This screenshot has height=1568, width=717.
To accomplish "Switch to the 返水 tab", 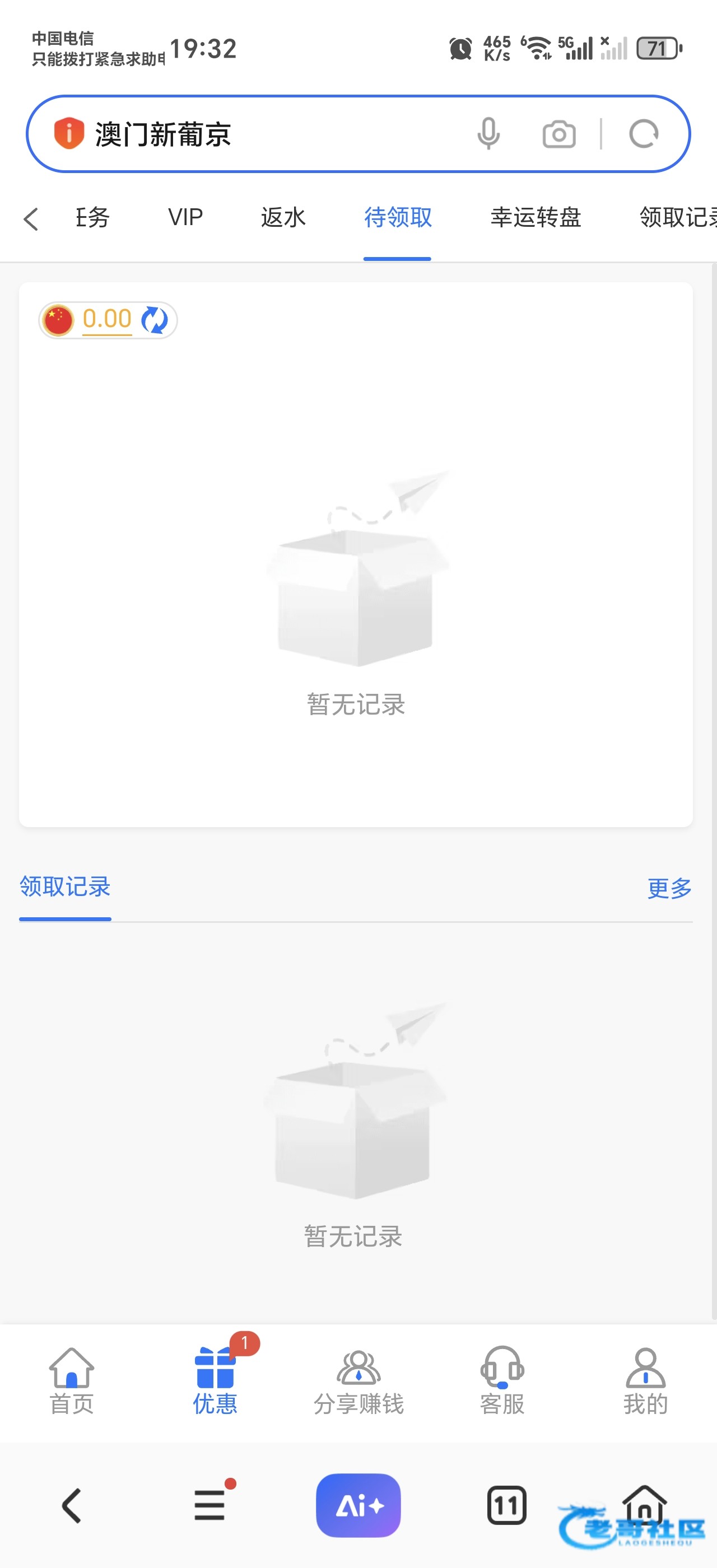I will pos(283,217).
